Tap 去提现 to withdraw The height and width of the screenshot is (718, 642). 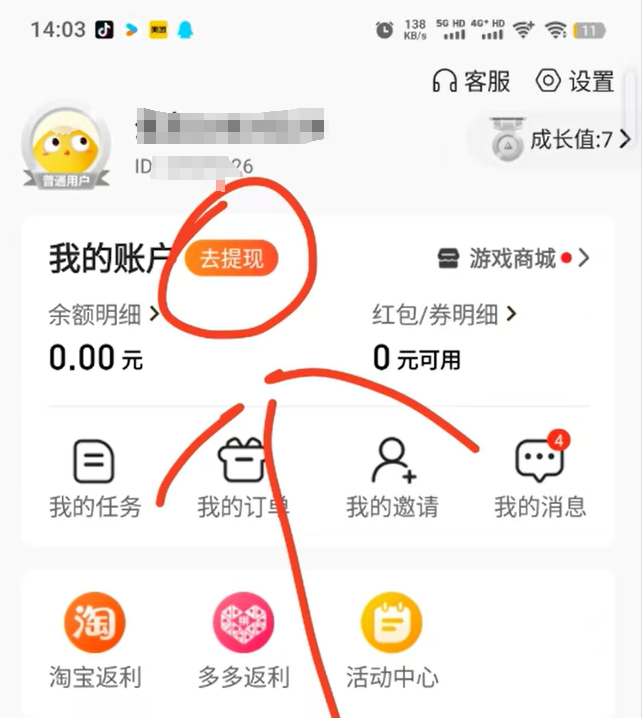point(231,258)
